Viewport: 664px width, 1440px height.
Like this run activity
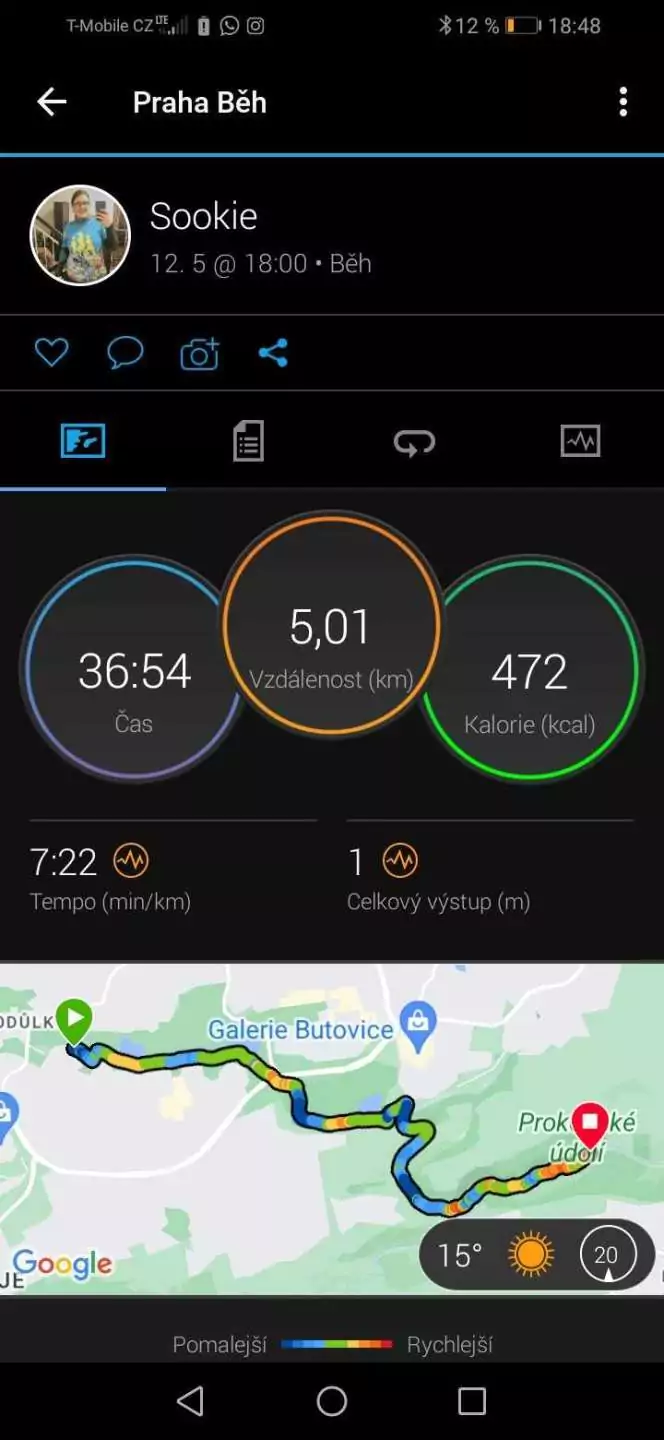[51, 352]
